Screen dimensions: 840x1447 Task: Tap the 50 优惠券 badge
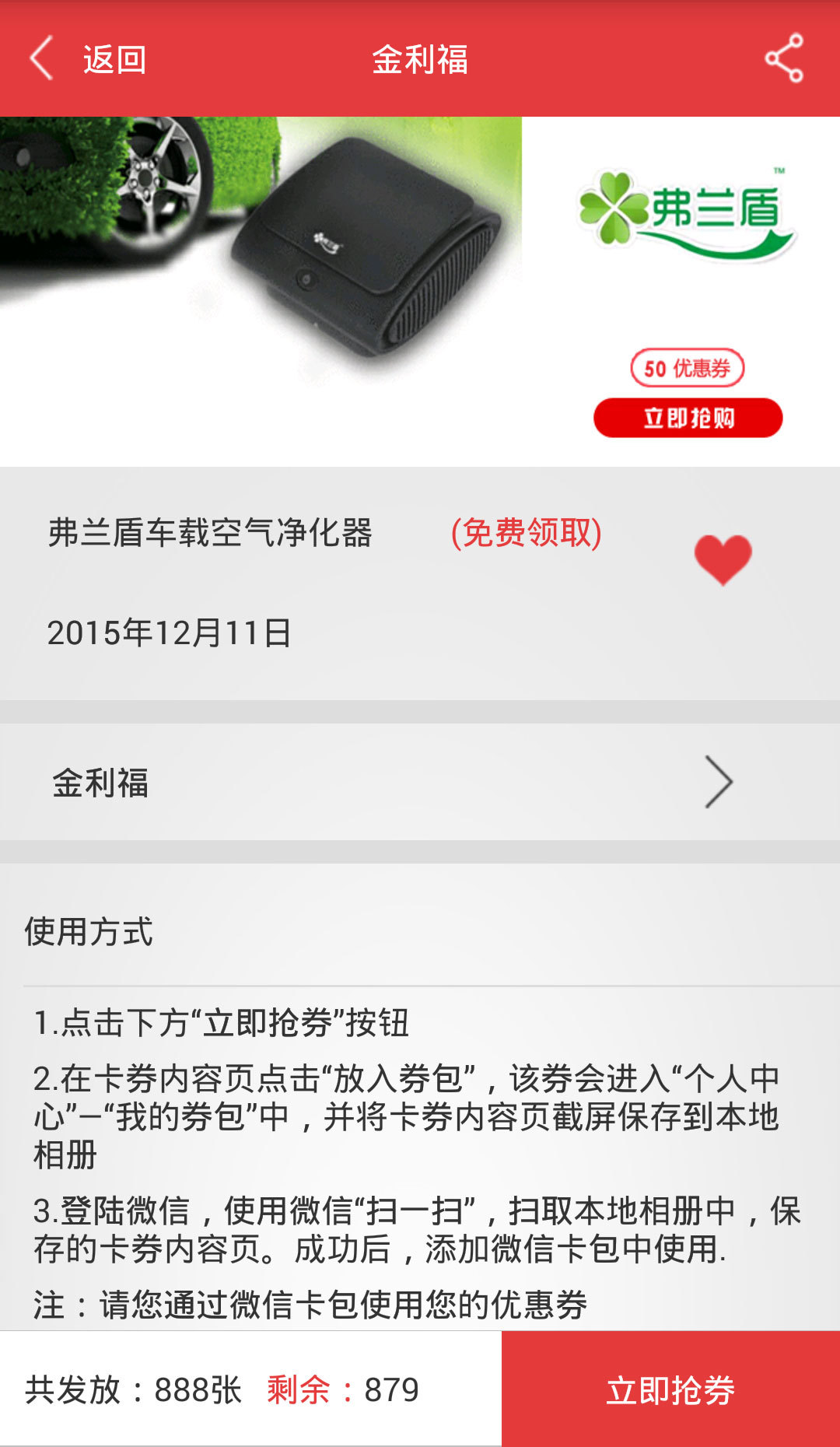pos(688,369)
